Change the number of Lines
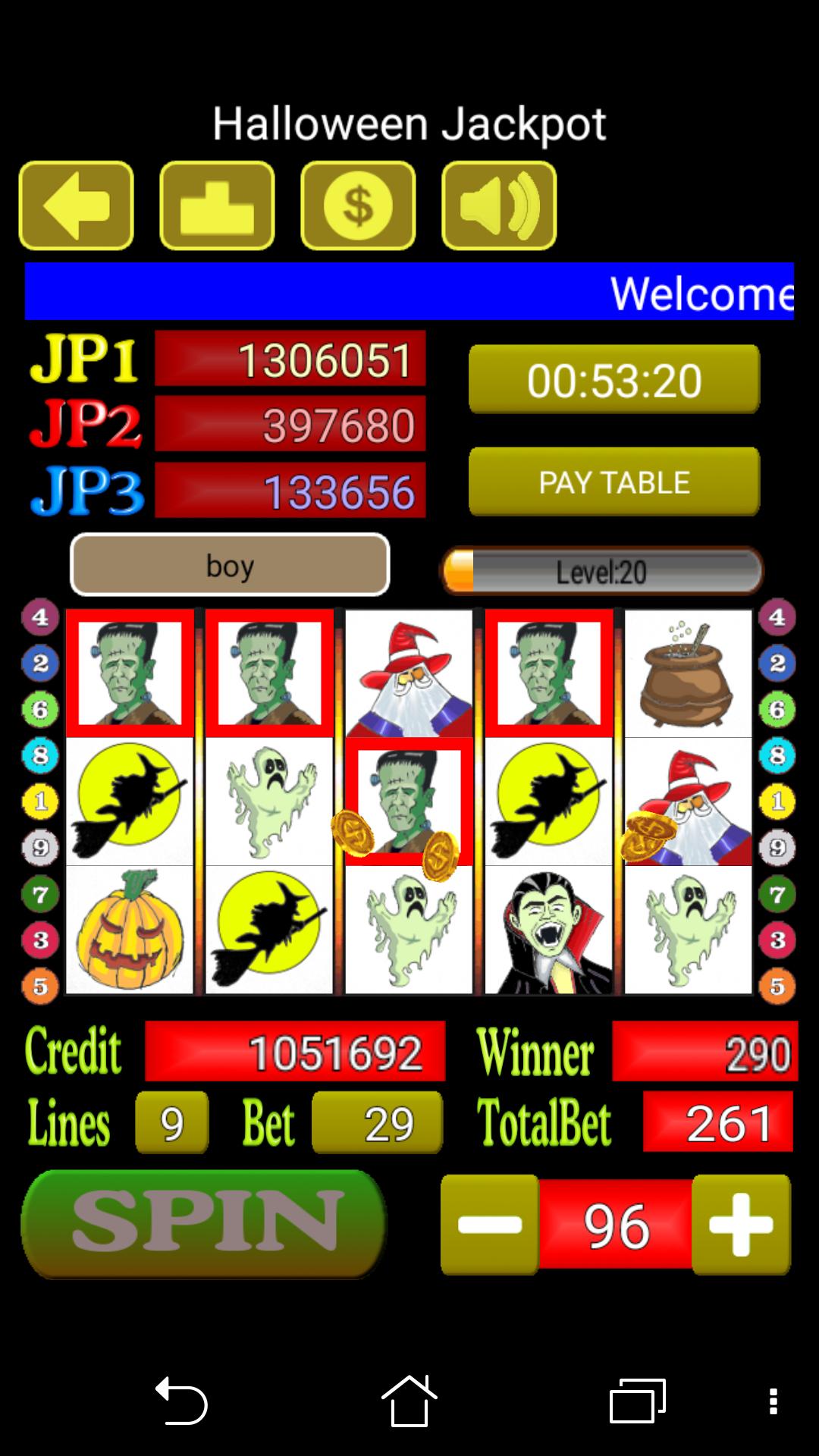 tap(171, 1123)
